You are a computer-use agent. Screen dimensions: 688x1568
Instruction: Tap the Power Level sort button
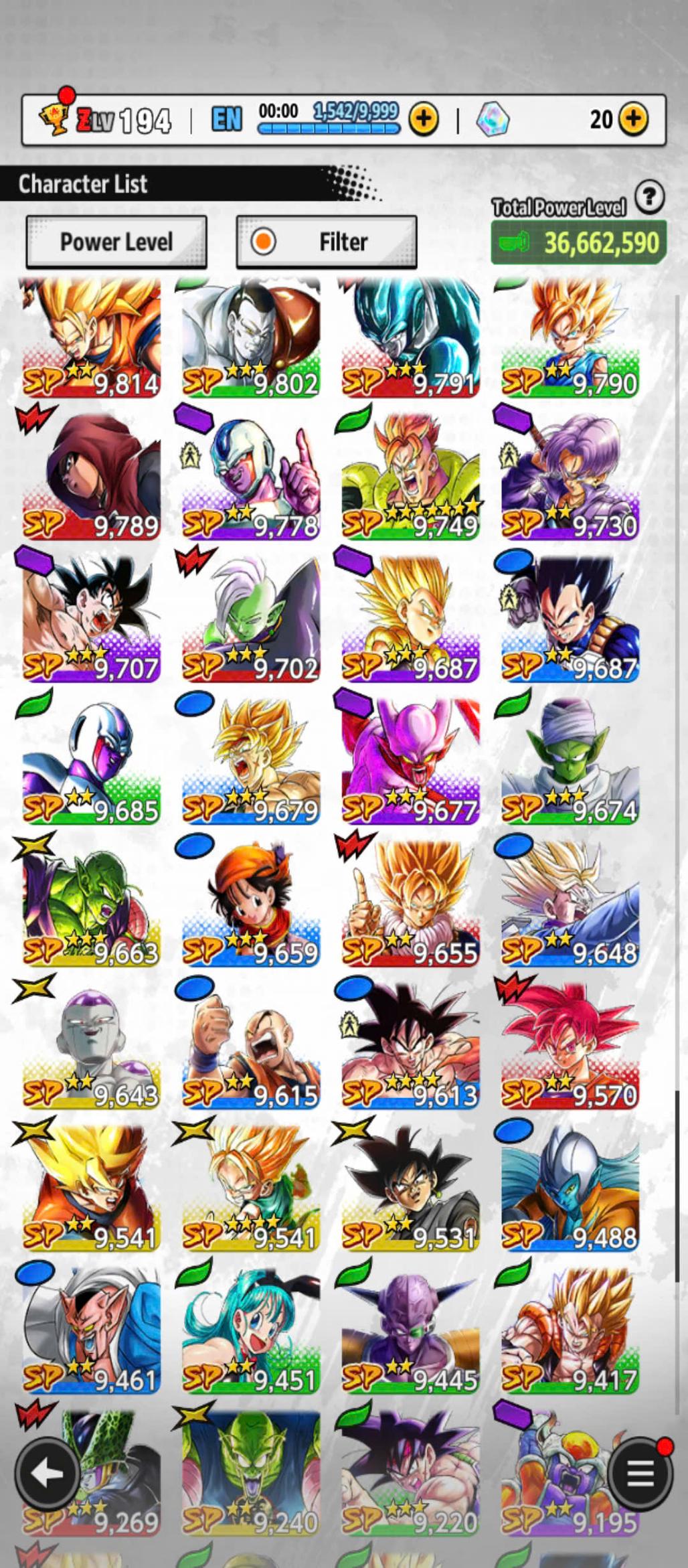click(x=116, y=242)
